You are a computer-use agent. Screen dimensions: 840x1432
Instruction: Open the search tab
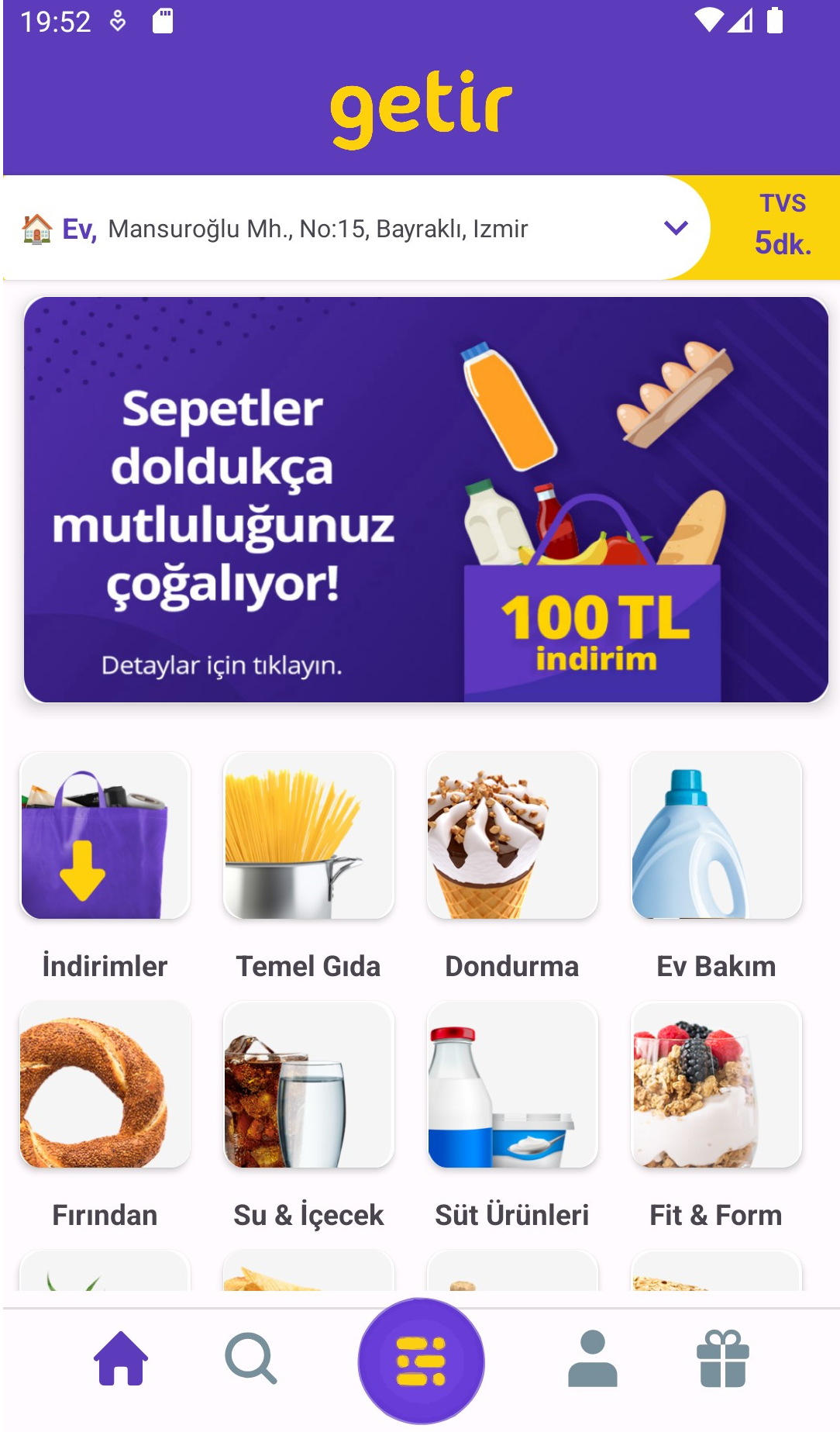250,1358
